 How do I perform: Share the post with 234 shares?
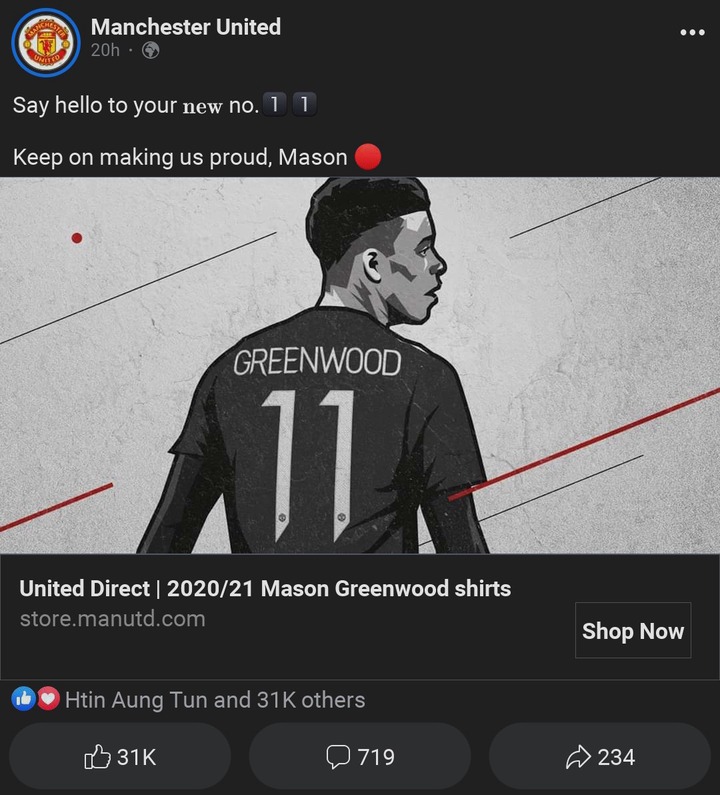(600, 757)
